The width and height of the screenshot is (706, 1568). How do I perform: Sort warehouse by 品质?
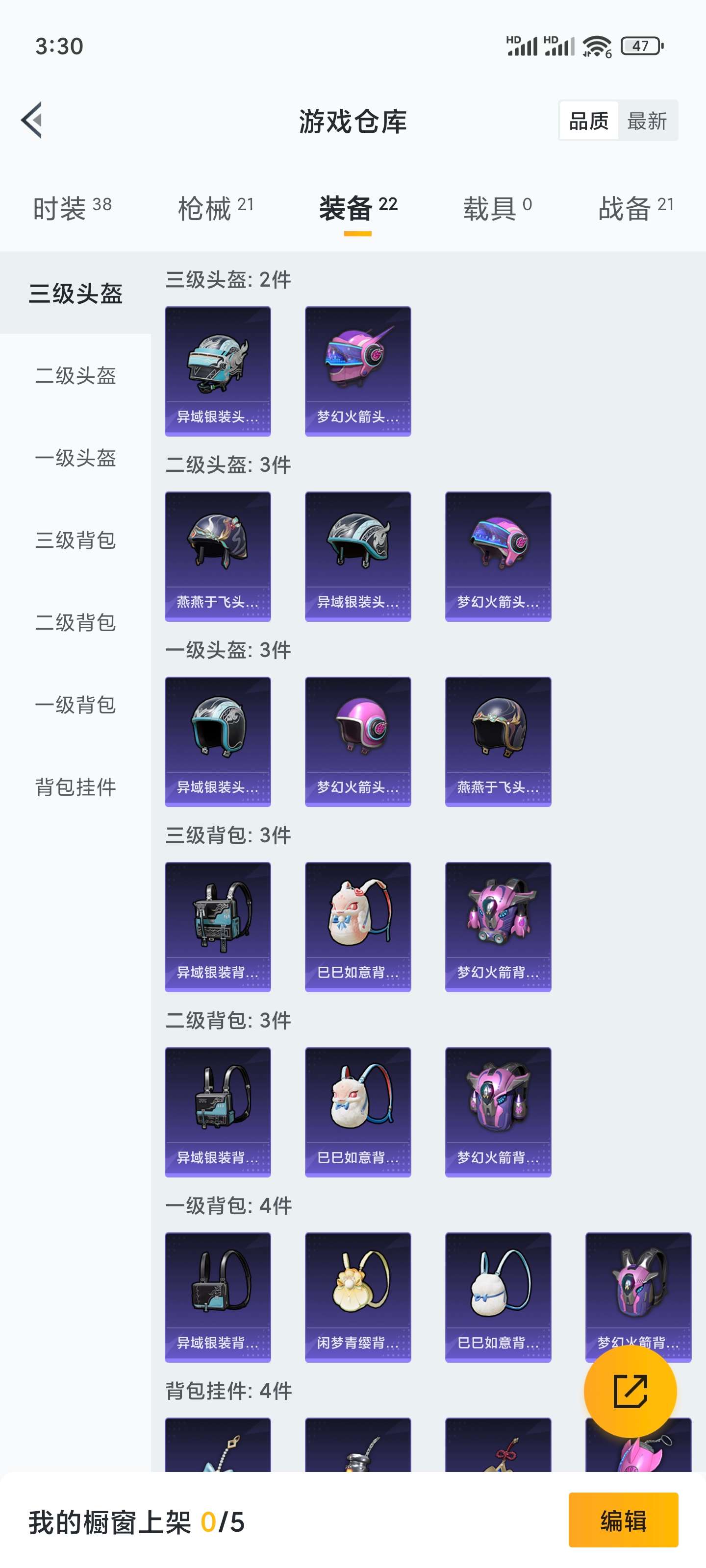[x=588, y=121]
